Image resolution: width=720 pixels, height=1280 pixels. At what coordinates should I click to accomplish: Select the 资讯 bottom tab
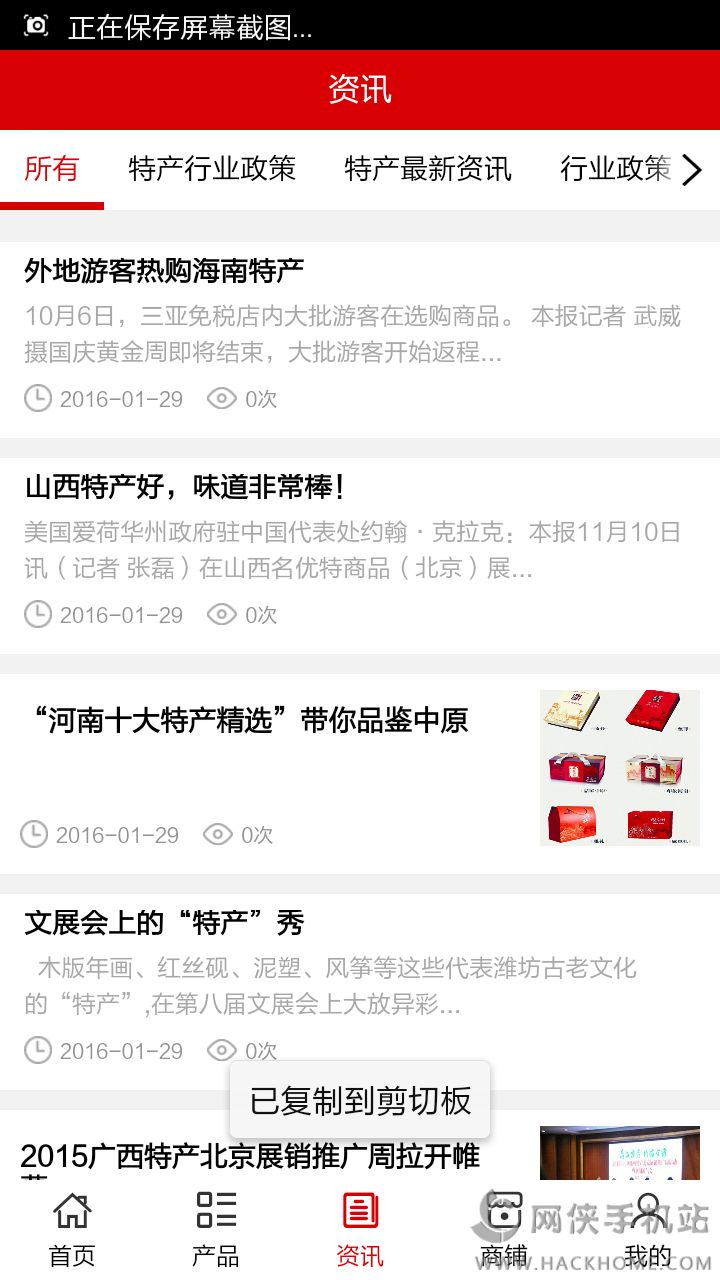click(360, 1228)
